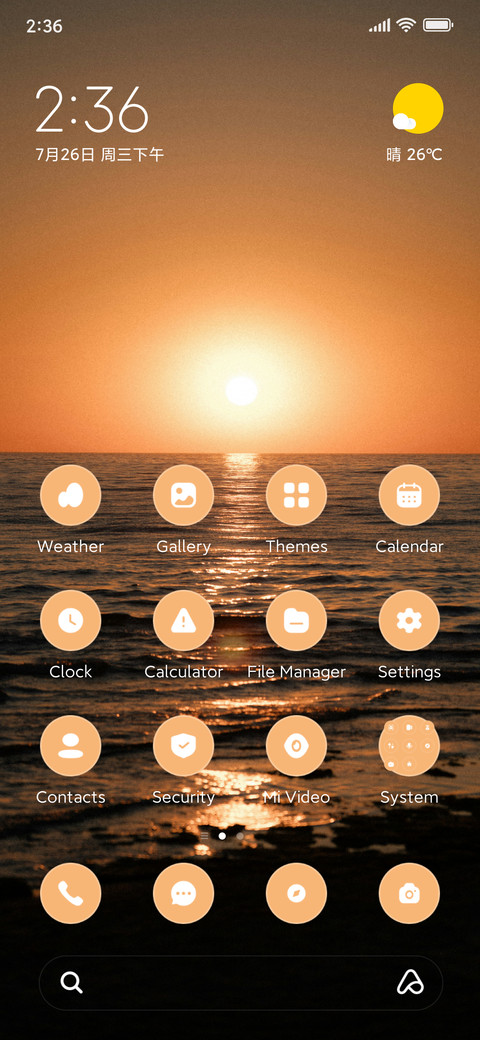Open the weather widget showing 26℃
480x1040 pixels.
415,123
